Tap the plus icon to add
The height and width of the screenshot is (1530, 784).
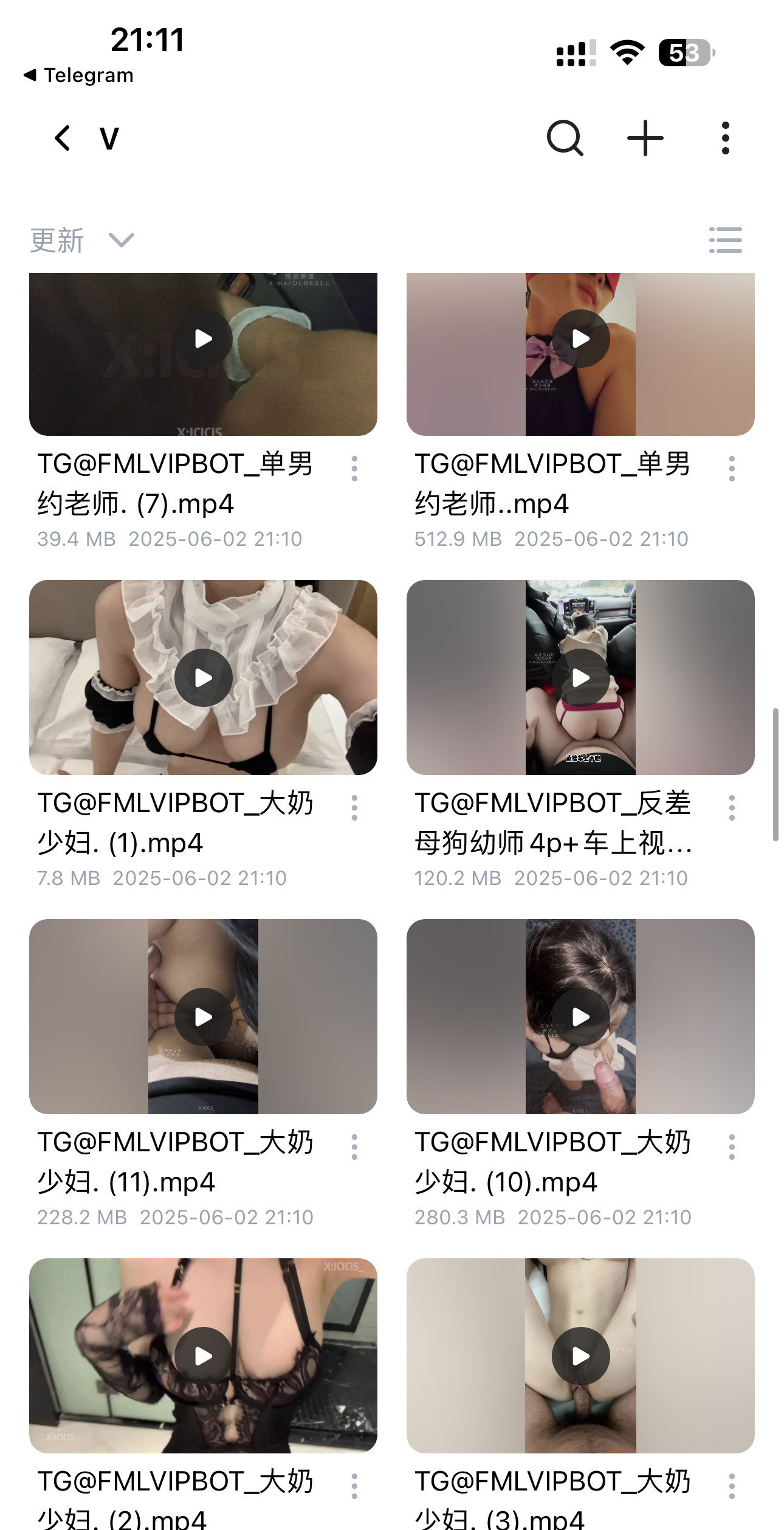point(645,139)
